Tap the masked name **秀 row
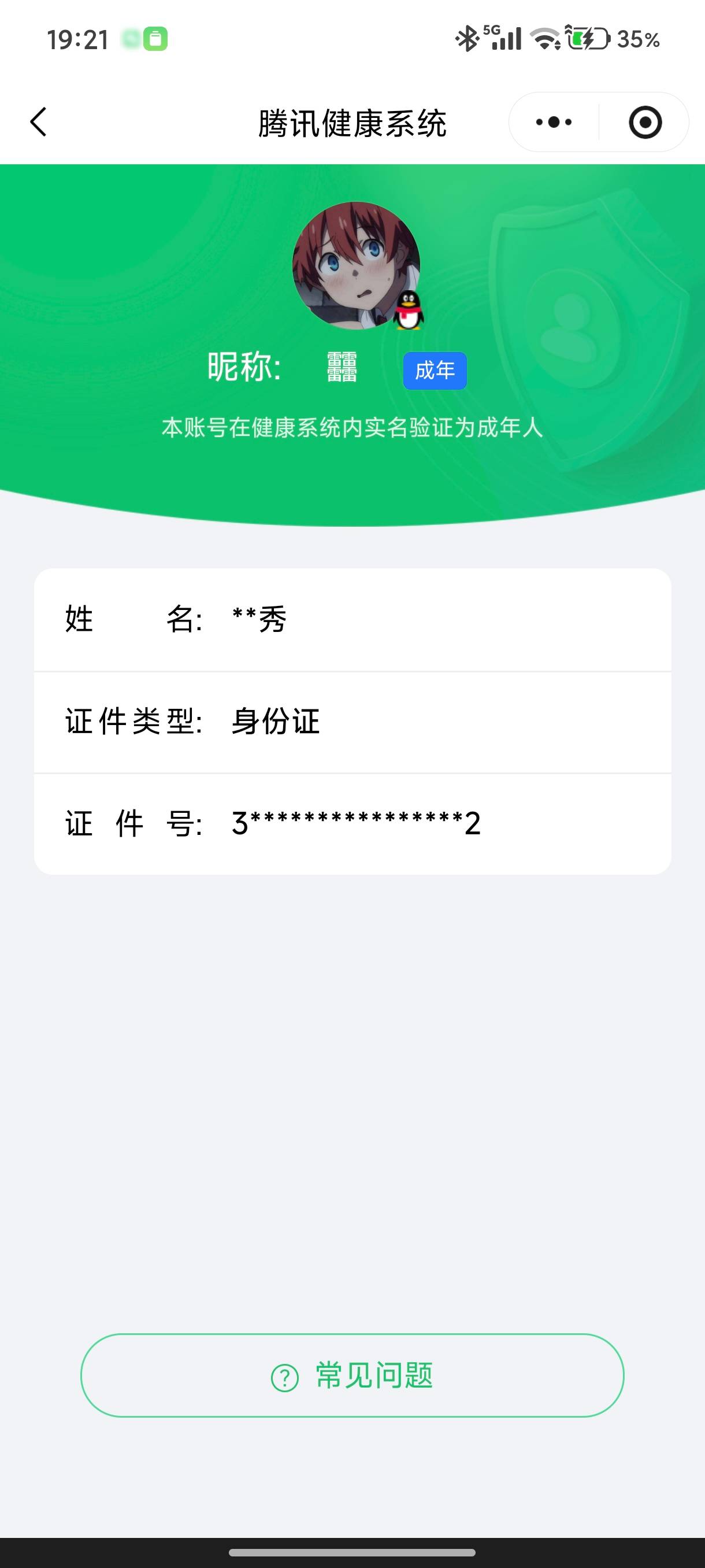The width and height of the screenshot is (705, 1568). coord(261,620)
